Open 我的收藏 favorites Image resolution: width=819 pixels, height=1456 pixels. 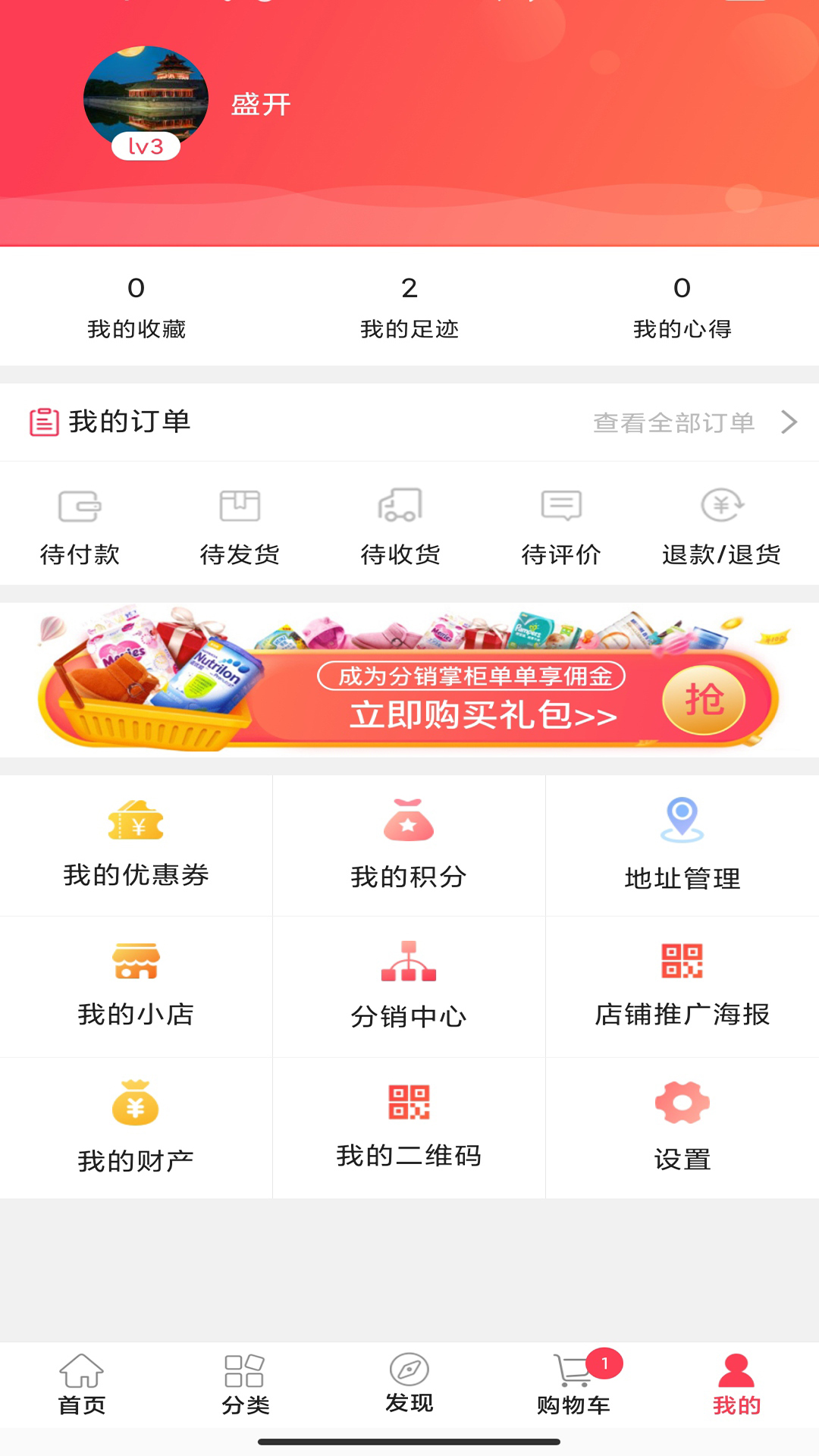click(x=136, y=307)
